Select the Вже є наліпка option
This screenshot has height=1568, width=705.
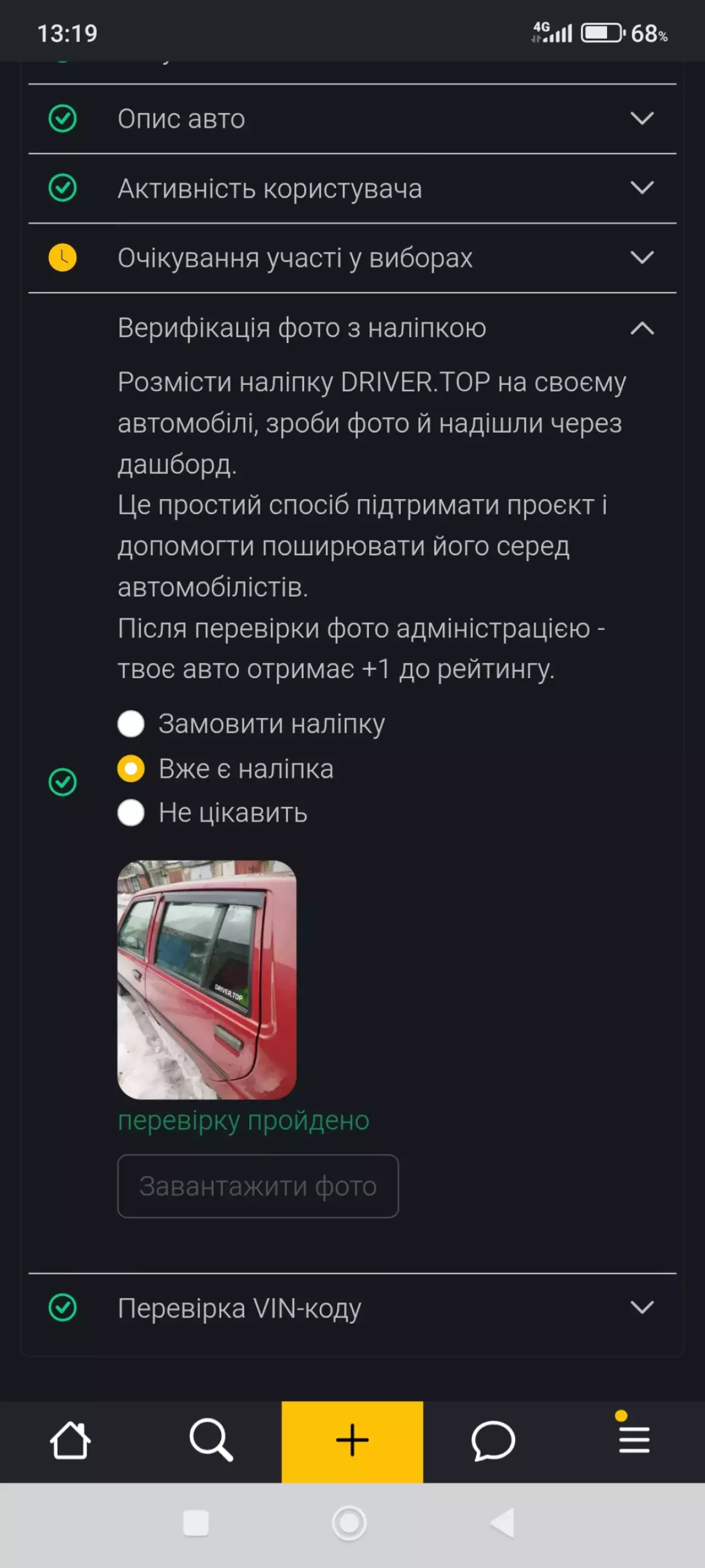[x=131, y=768]
